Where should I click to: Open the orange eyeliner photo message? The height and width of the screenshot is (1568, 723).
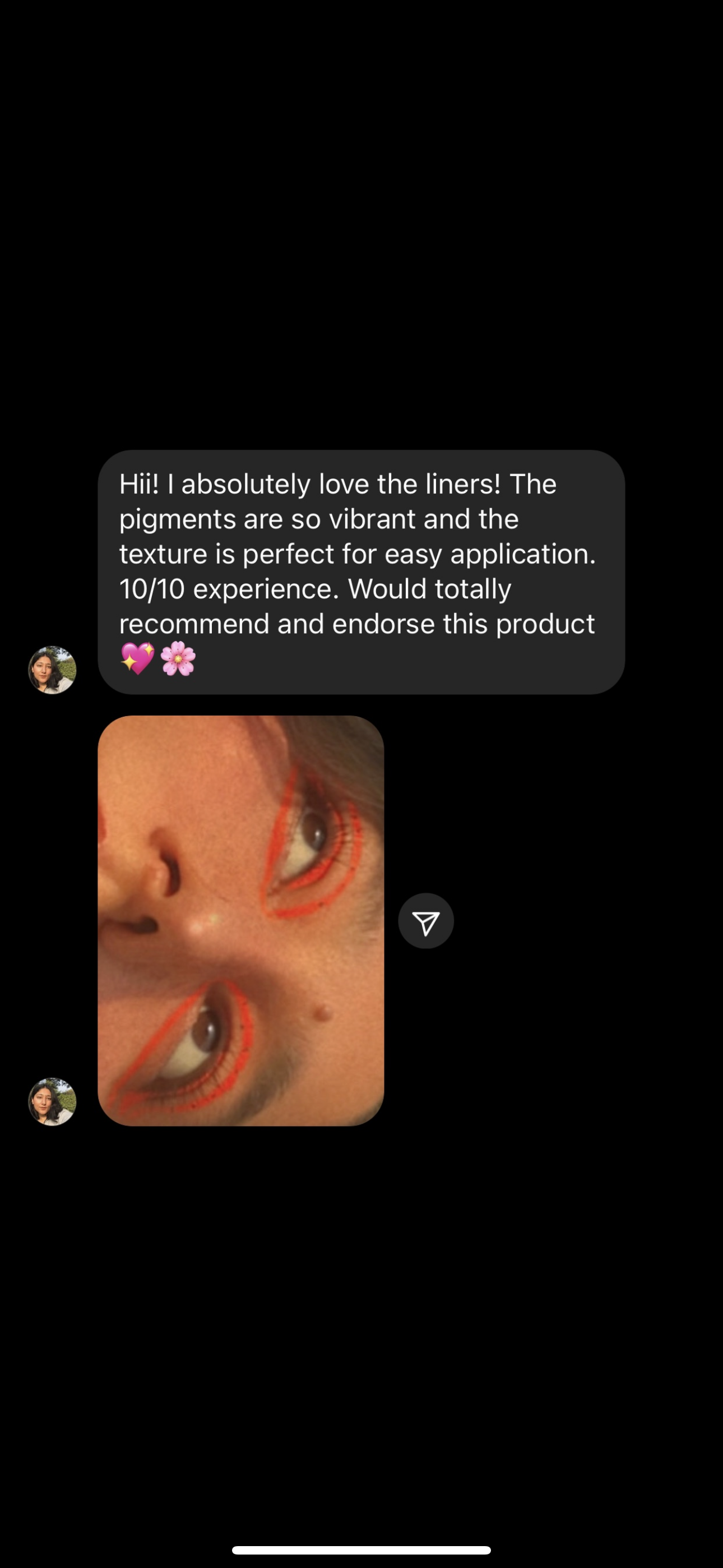[240, 920]
